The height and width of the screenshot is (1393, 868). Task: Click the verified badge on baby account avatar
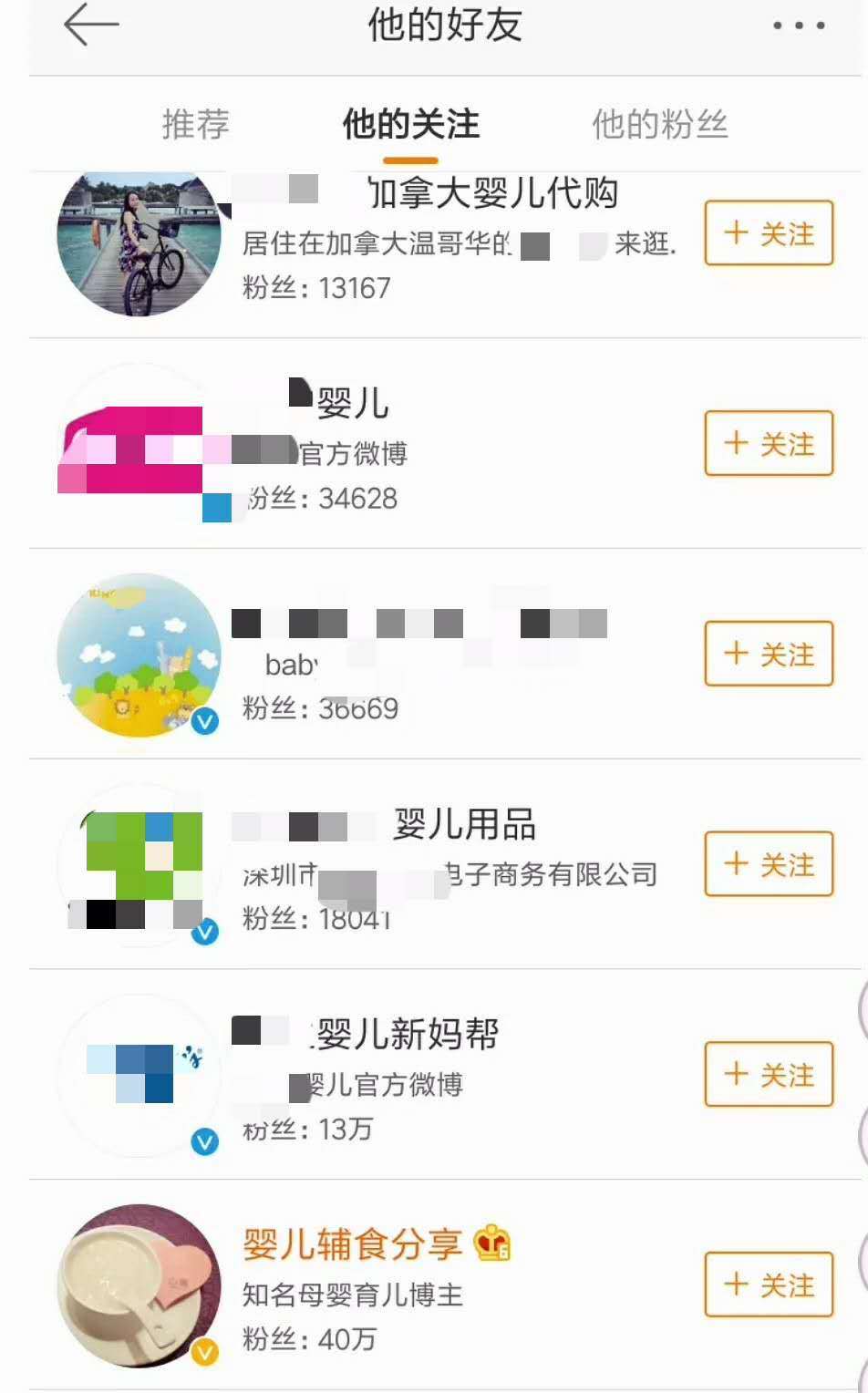pos(204,721)
